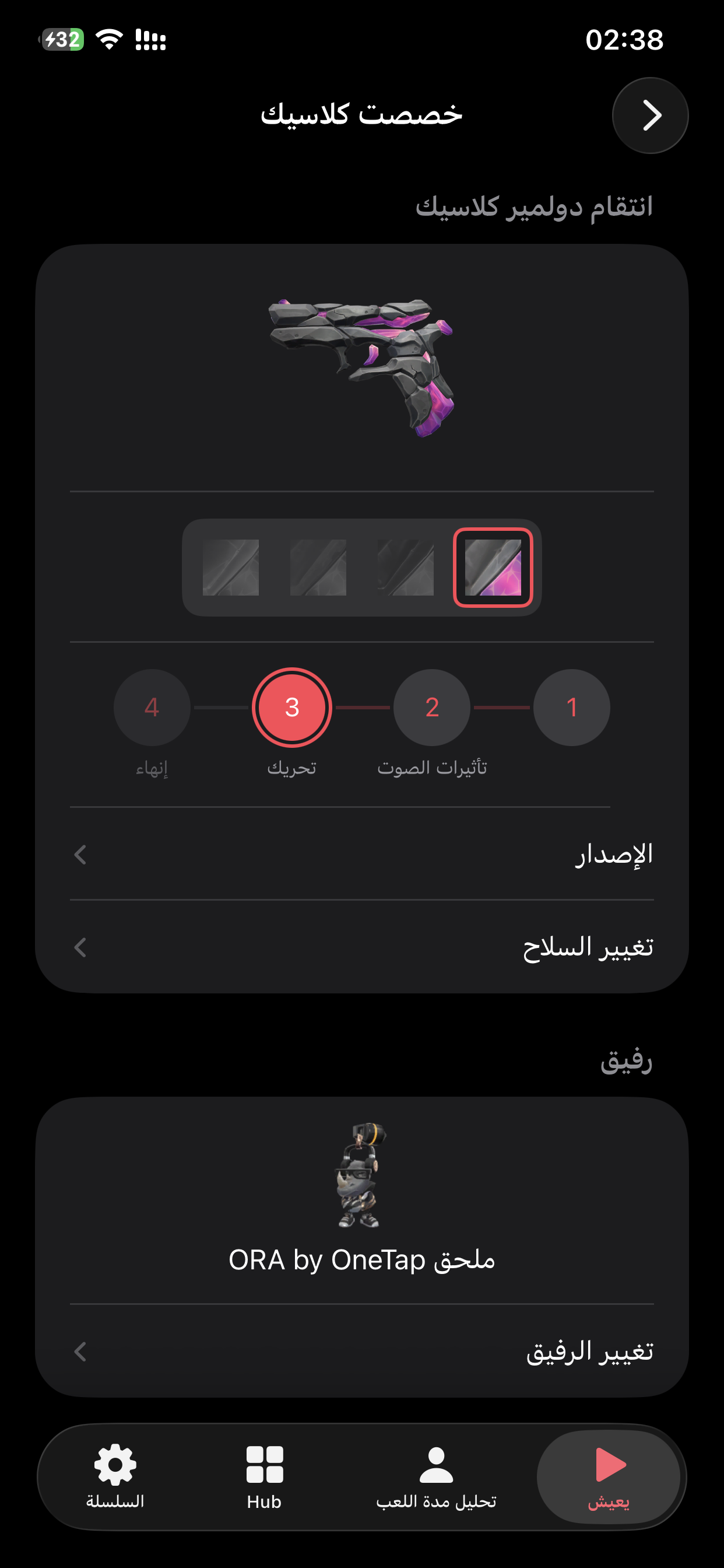Open the الإصدار row
Screen dimensions: 724x1568
tap(361, 854)
